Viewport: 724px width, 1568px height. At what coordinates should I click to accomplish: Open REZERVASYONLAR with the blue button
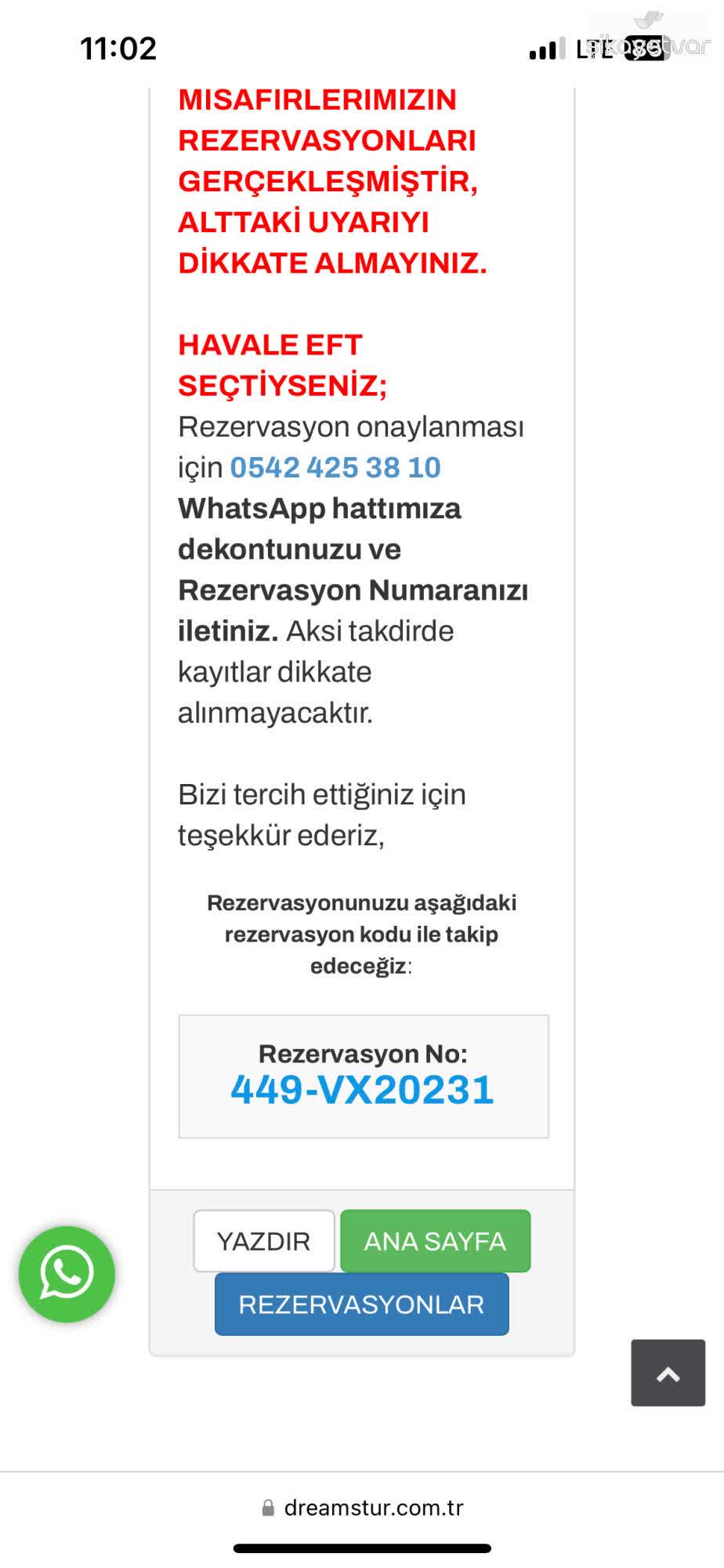point(360,1303)
